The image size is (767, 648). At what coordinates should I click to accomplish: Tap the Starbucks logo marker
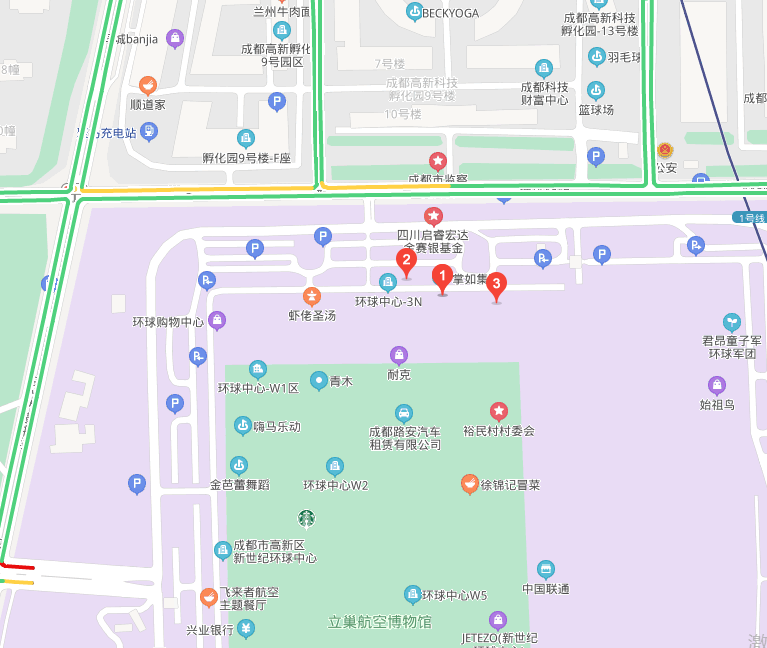pos(306,518)
